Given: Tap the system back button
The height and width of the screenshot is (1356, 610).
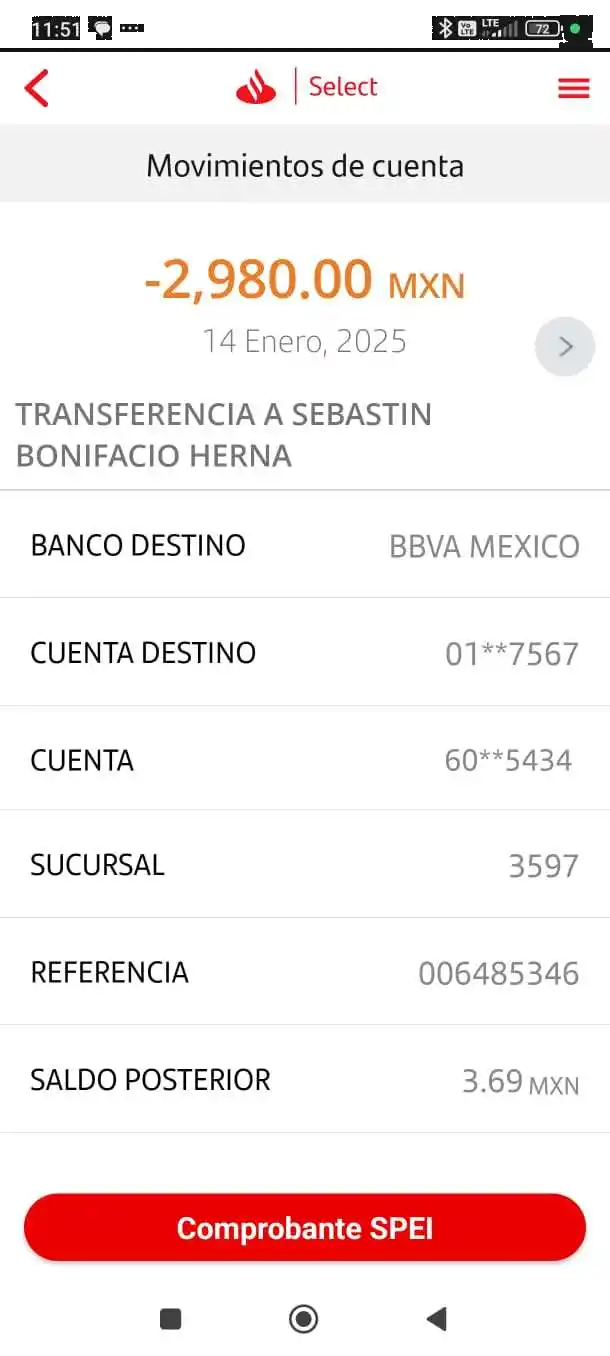Looking at the screenshot, I should (x=436, y=1319).
